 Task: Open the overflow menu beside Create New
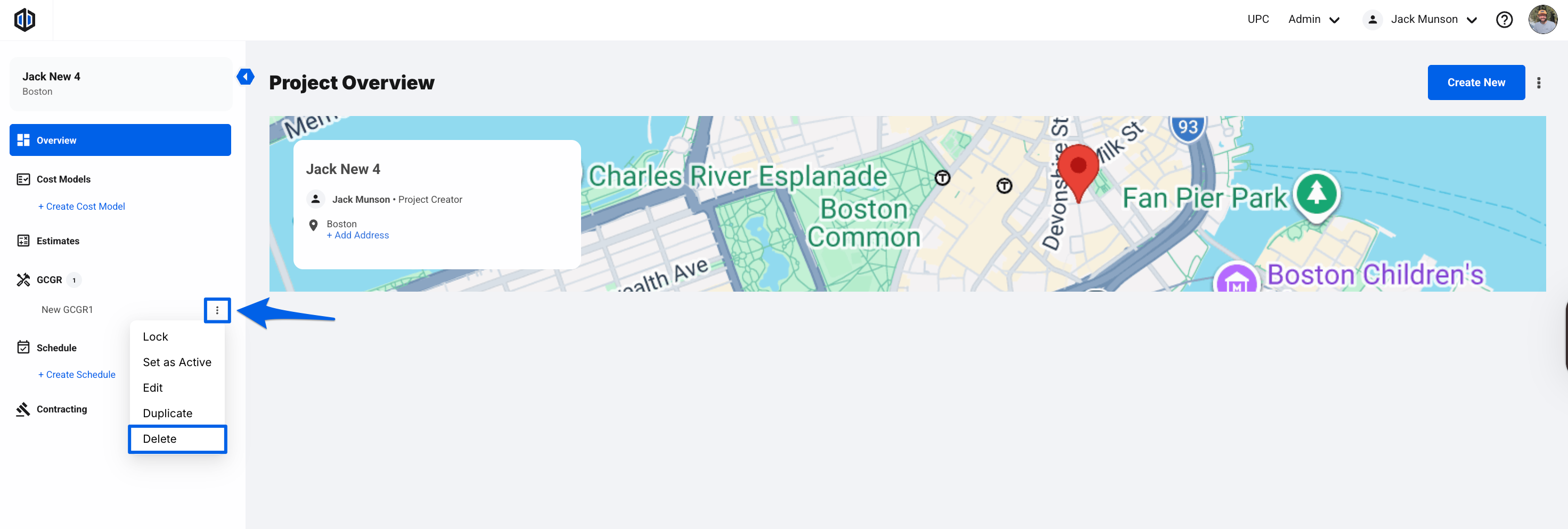tap(1538, 82)
